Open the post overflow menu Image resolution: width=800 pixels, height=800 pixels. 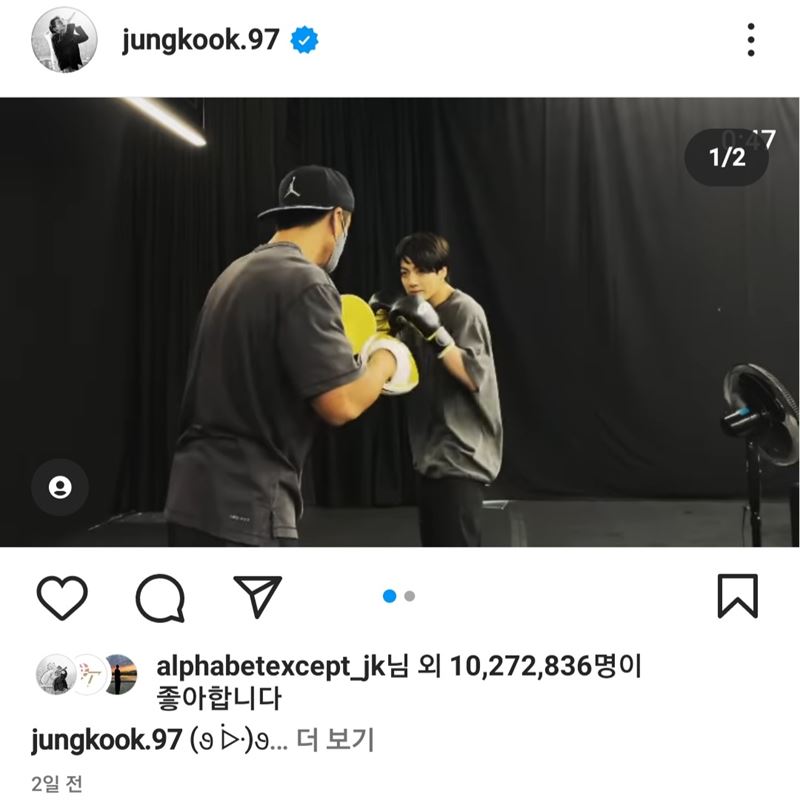(x=751, y=40)
